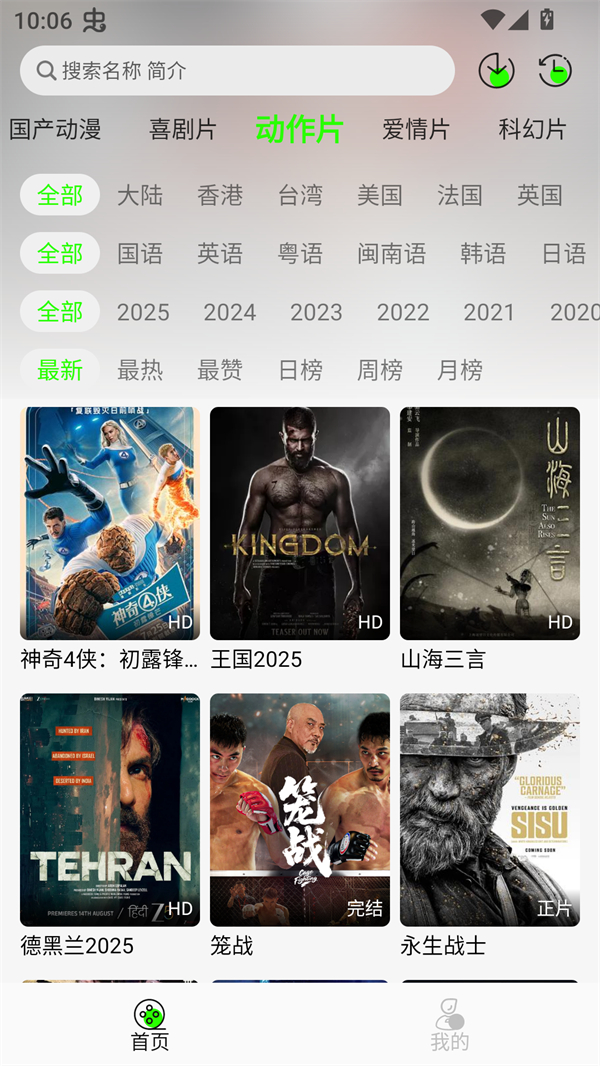The image size is (600, 1066).
Task: Sort the list by 最热
Action: (140, 370)
